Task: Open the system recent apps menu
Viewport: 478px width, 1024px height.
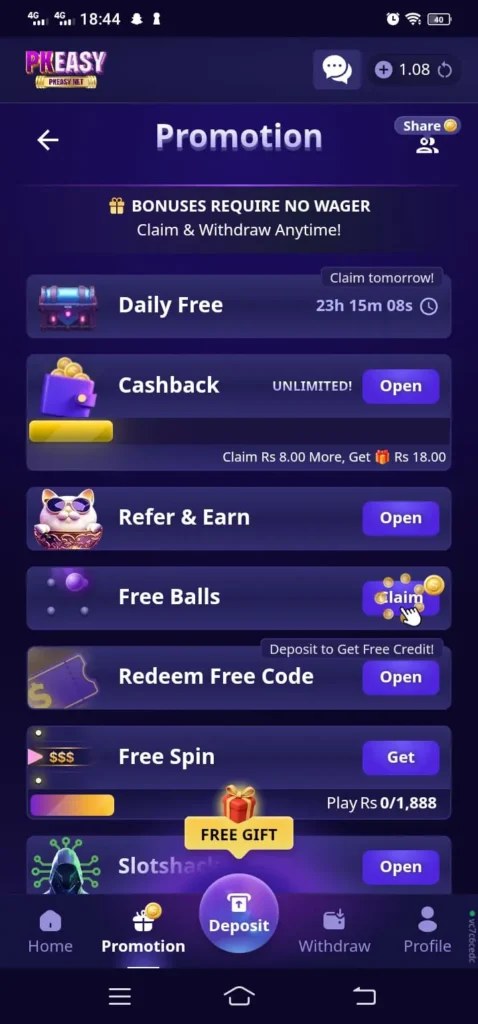Action: pos(120,996)
